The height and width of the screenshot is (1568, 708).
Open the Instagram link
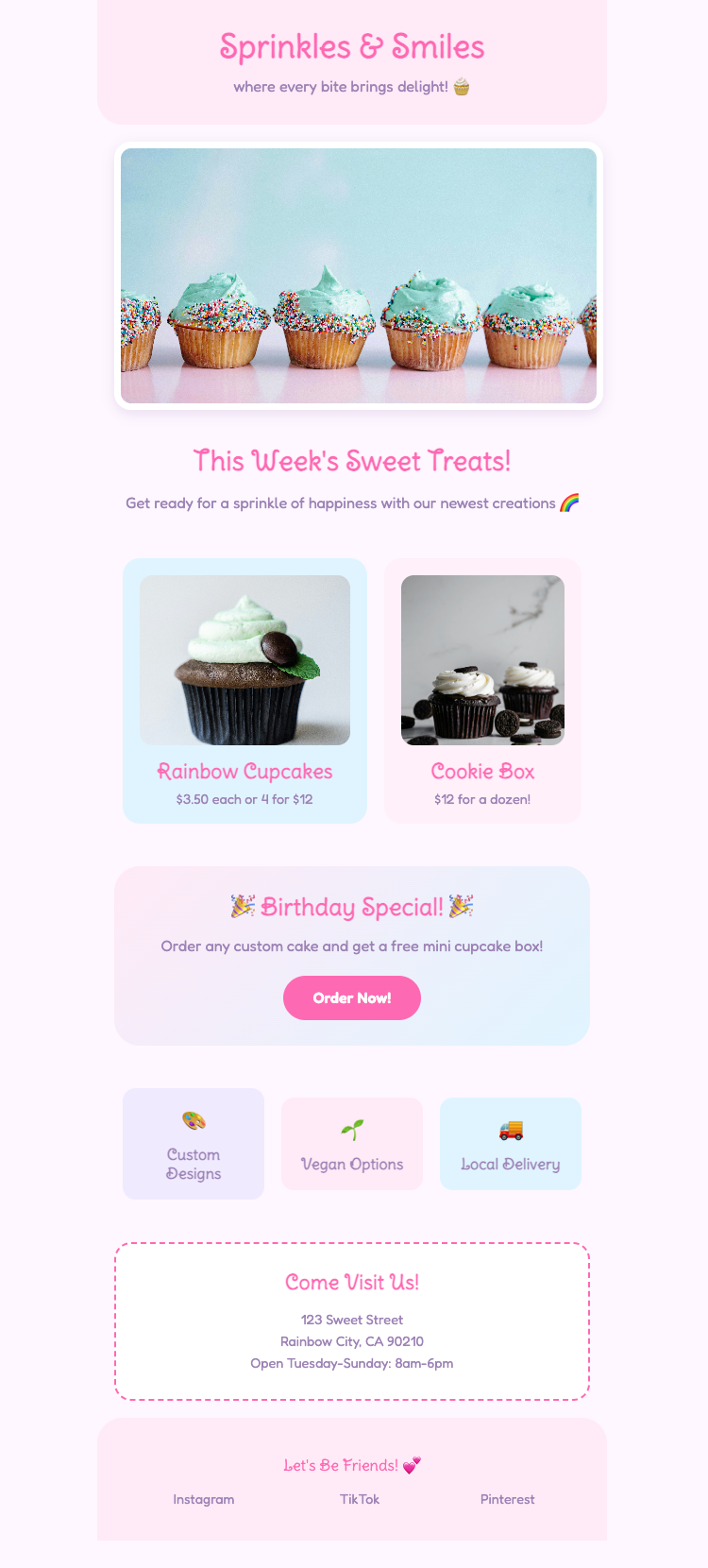click(x=203, y=1499)
